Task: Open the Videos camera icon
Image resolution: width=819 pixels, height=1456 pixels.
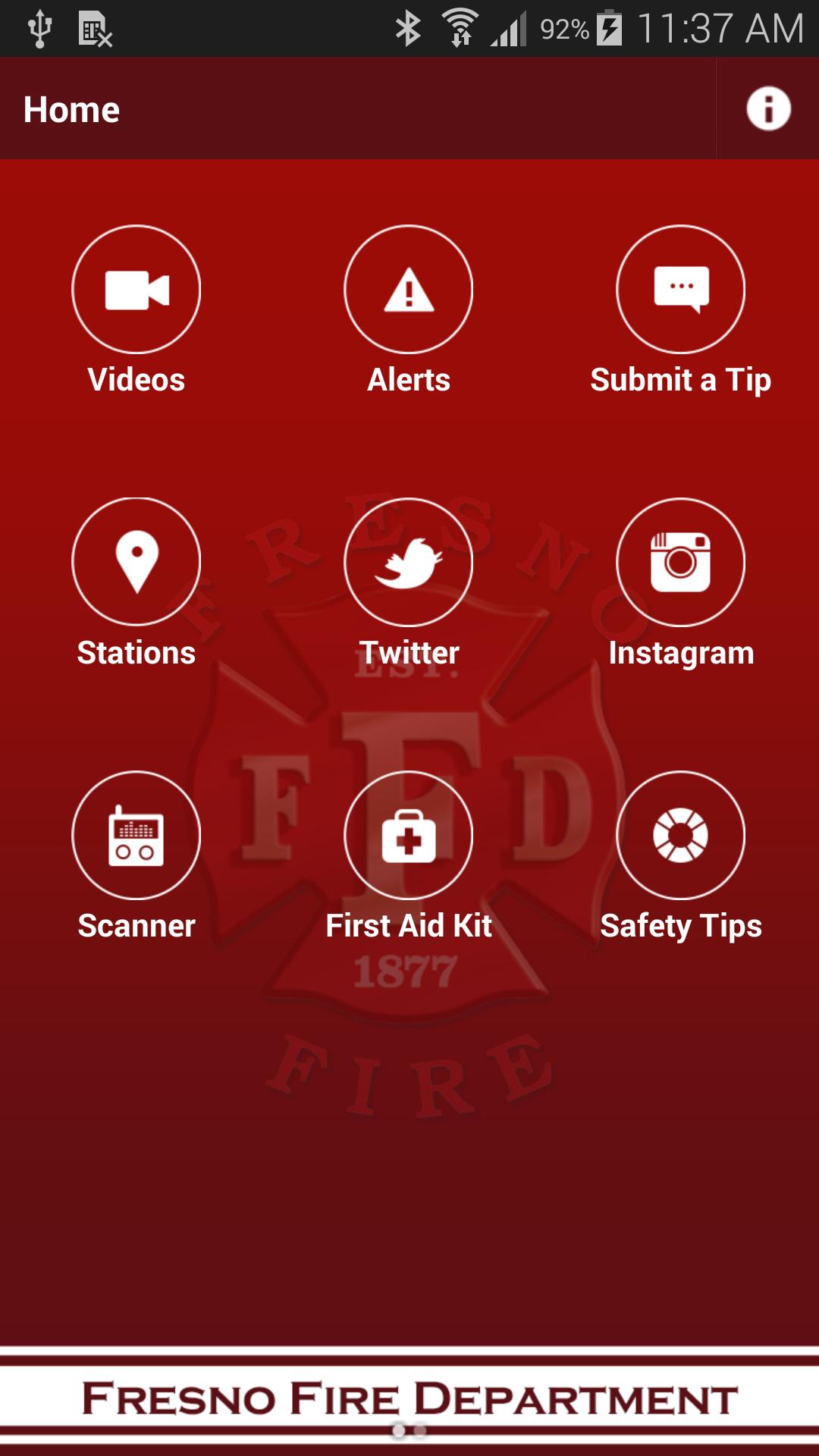Action: pyautogui.click(x=136, y=288)
